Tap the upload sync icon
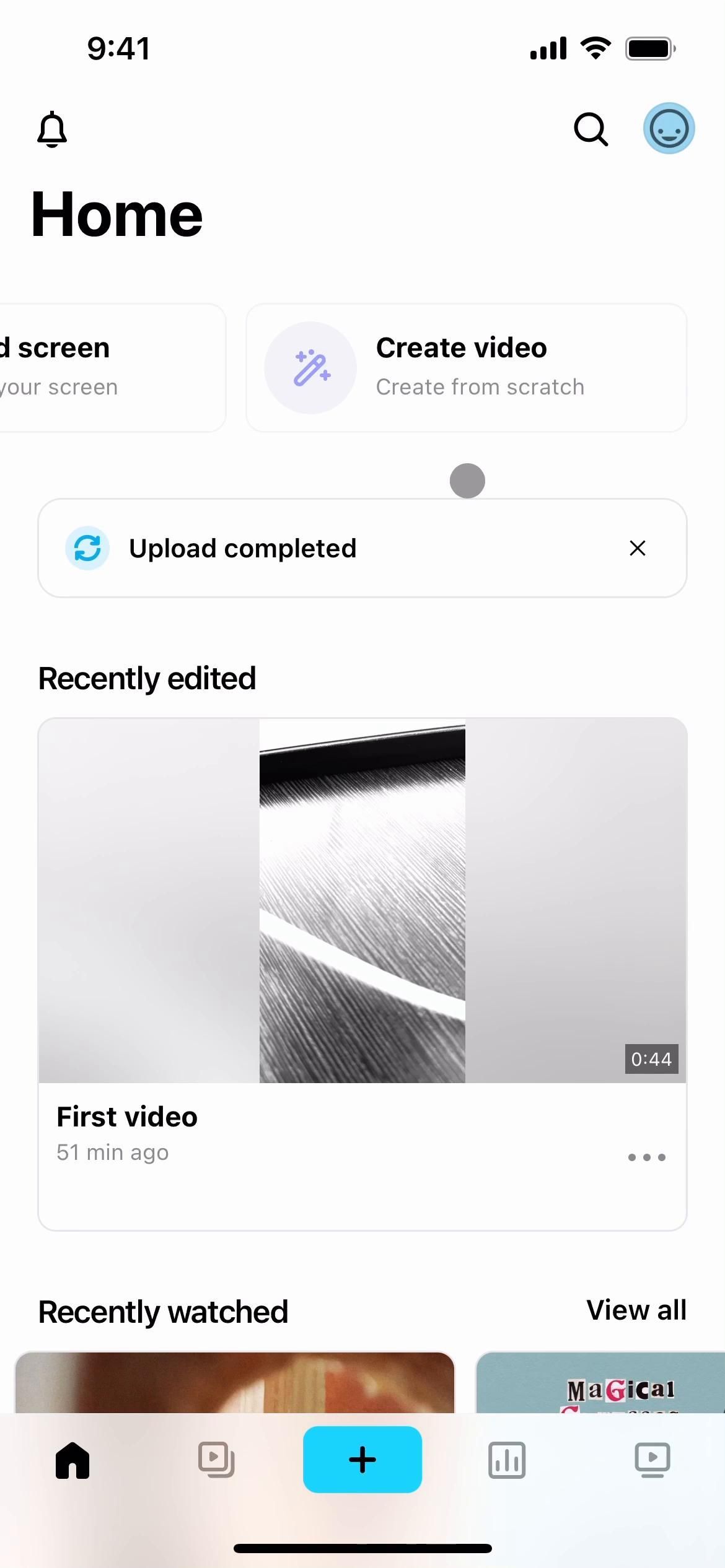Screen dimensions: 725x1568 87,547
